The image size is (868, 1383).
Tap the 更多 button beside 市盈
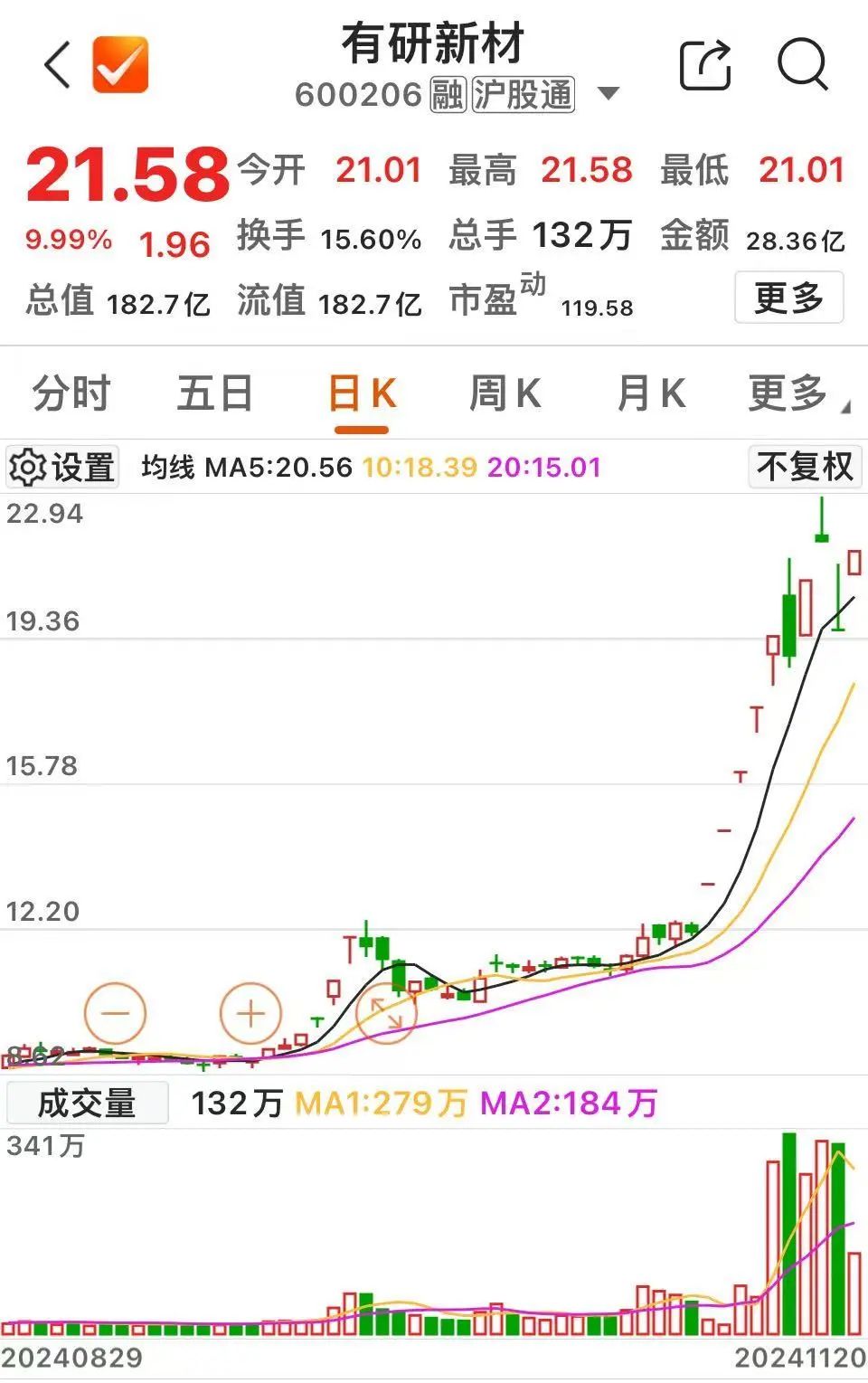point(788,298)
